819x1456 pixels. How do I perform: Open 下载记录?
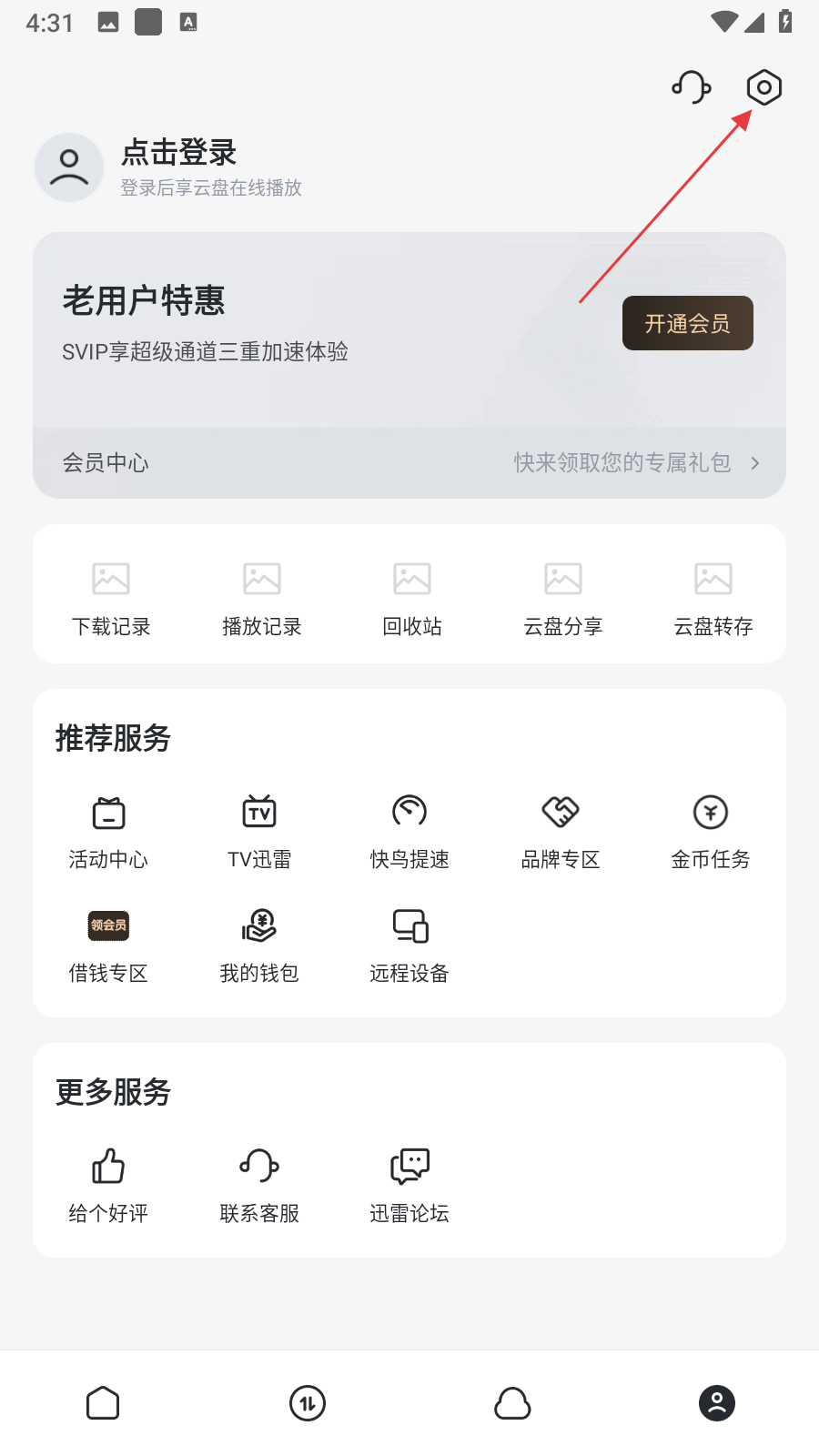(x=111, y=598)
